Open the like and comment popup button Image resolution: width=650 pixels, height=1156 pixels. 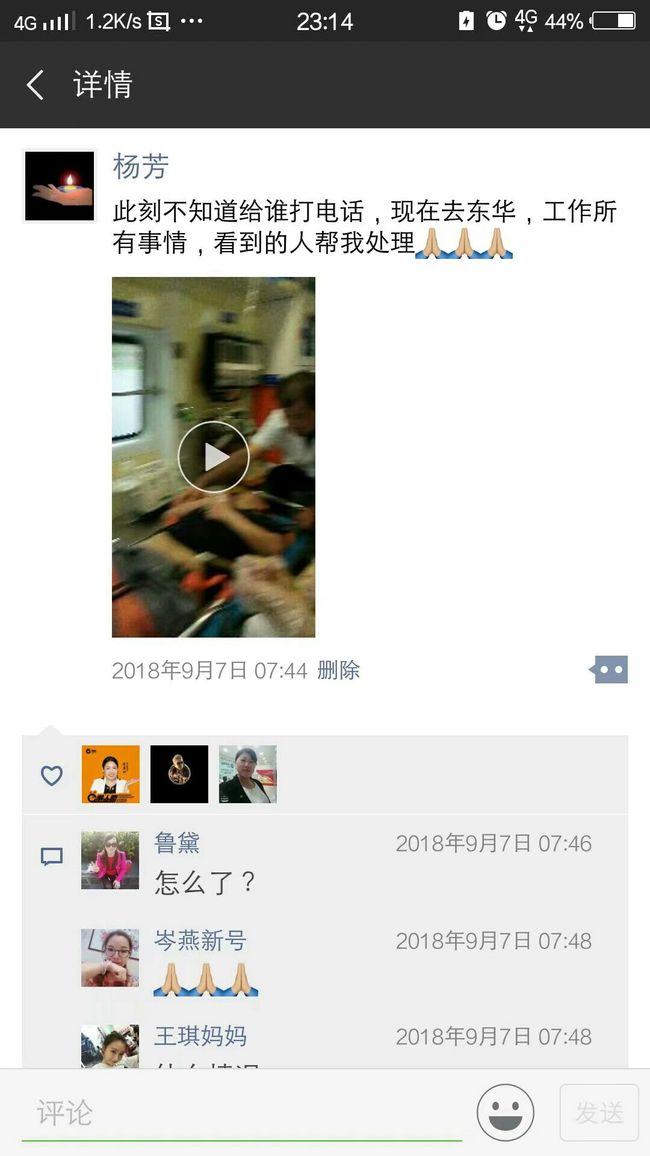click(x=609, y=670)
